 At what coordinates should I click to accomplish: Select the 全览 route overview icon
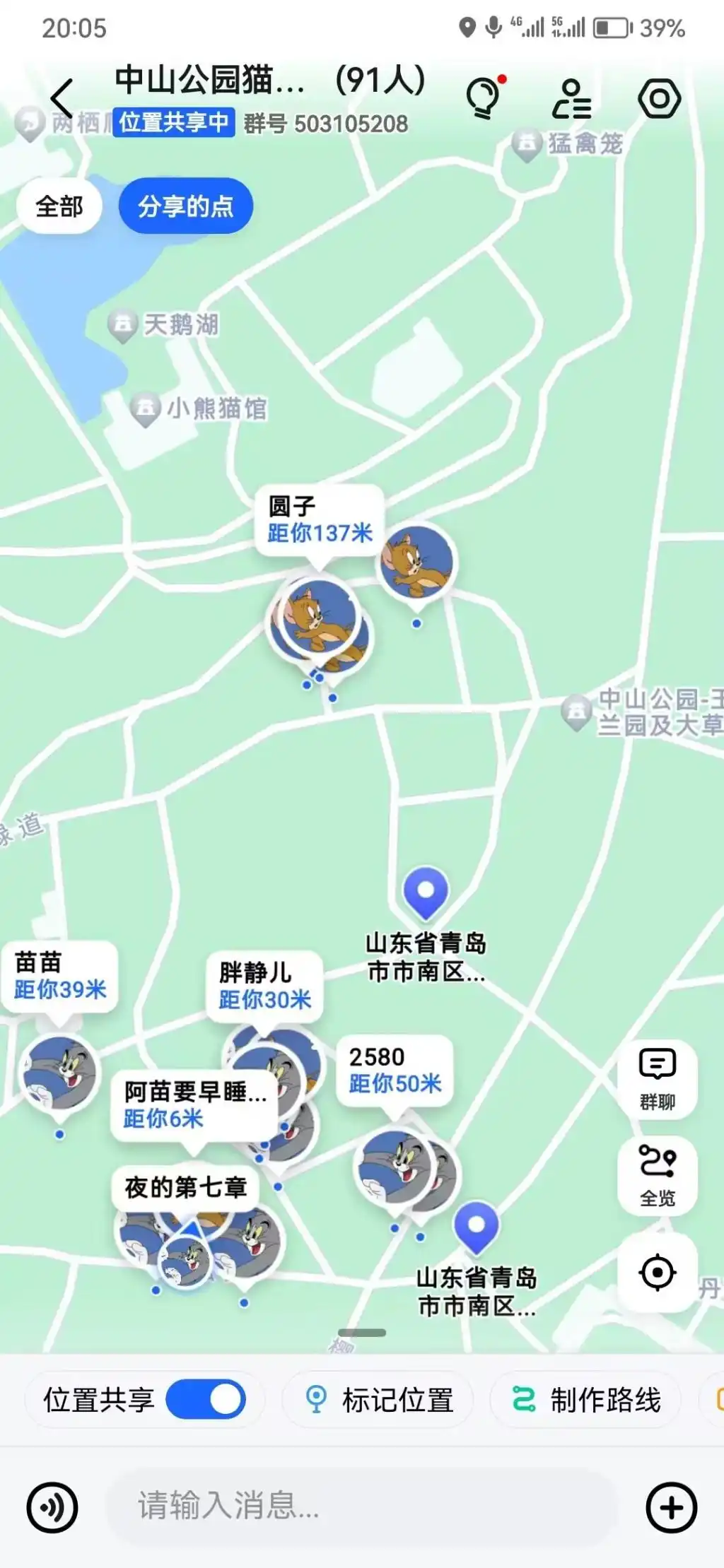tap(658, 1173)
